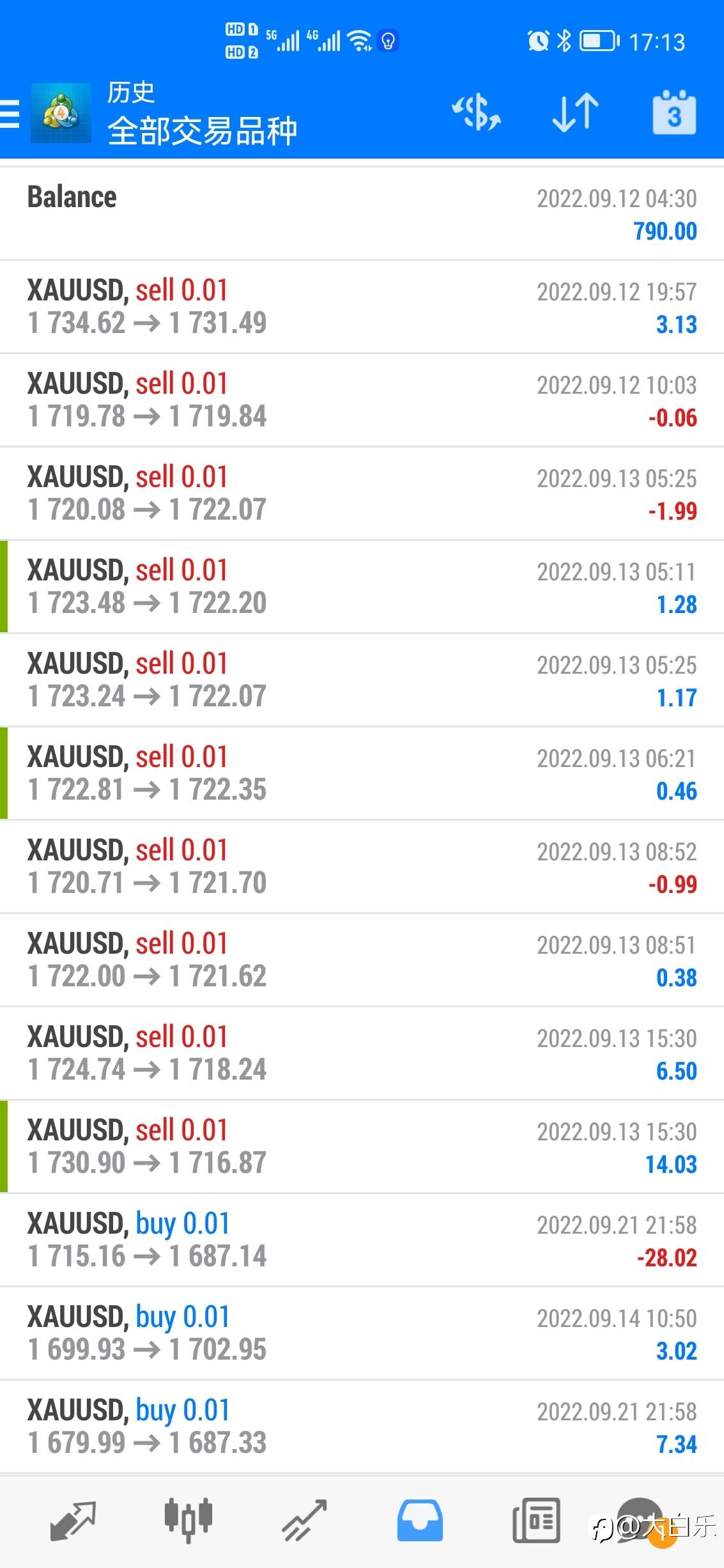724x1568 pixels.
Task: Select the trade with profit 1.28
Action: (362, 587)
